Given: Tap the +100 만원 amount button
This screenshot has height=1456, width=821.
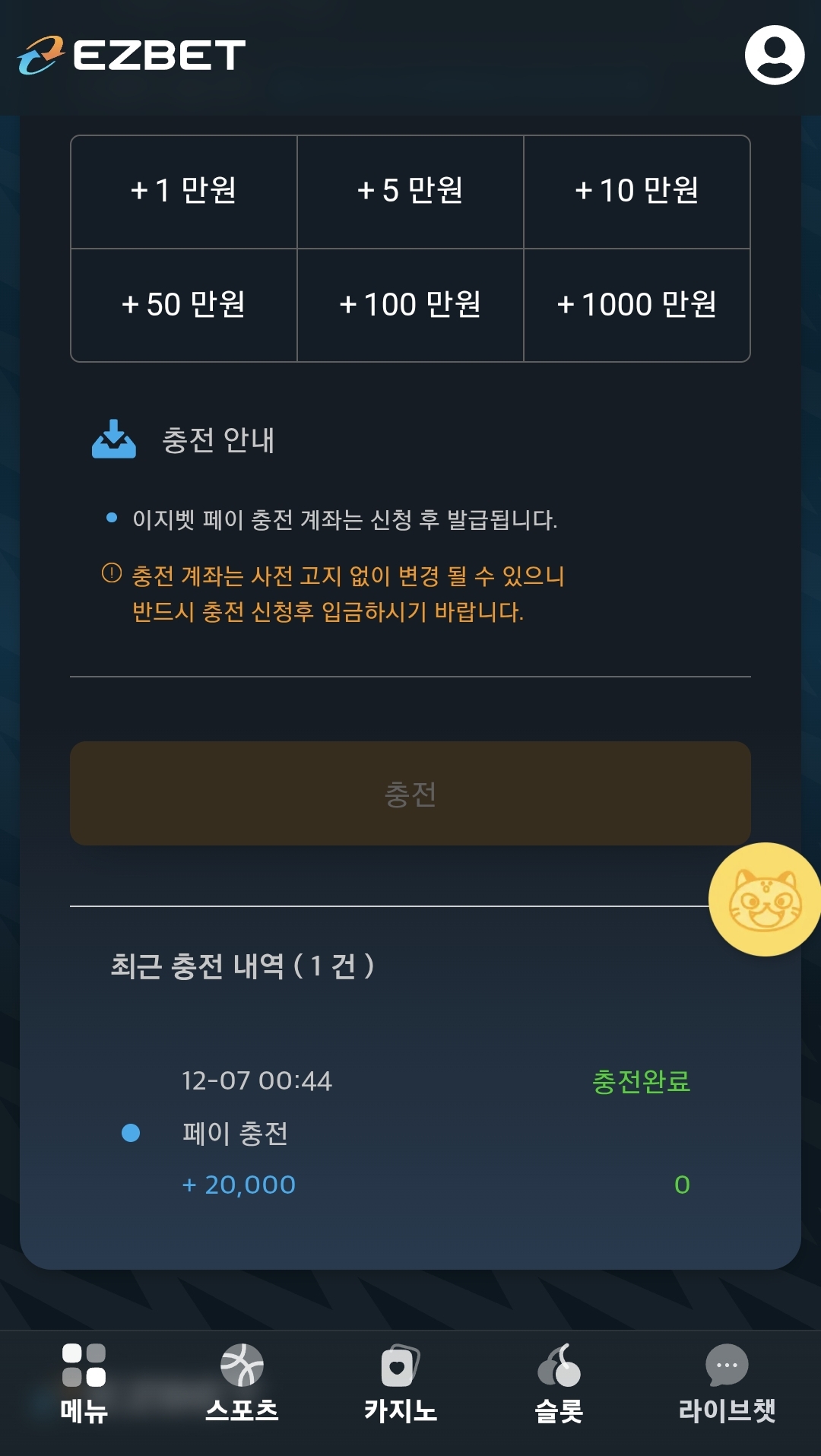Looking at the screenshot, I should pos(410,305).
